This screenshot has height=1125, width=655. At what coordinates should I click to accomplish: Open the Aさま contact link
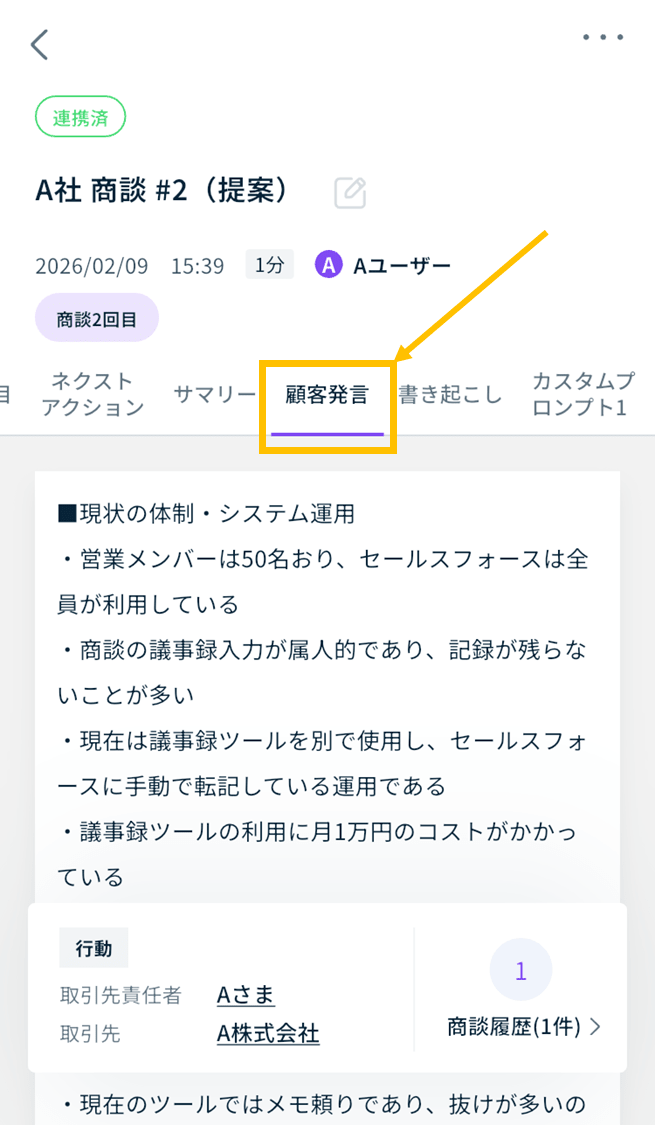coord(245,995)
